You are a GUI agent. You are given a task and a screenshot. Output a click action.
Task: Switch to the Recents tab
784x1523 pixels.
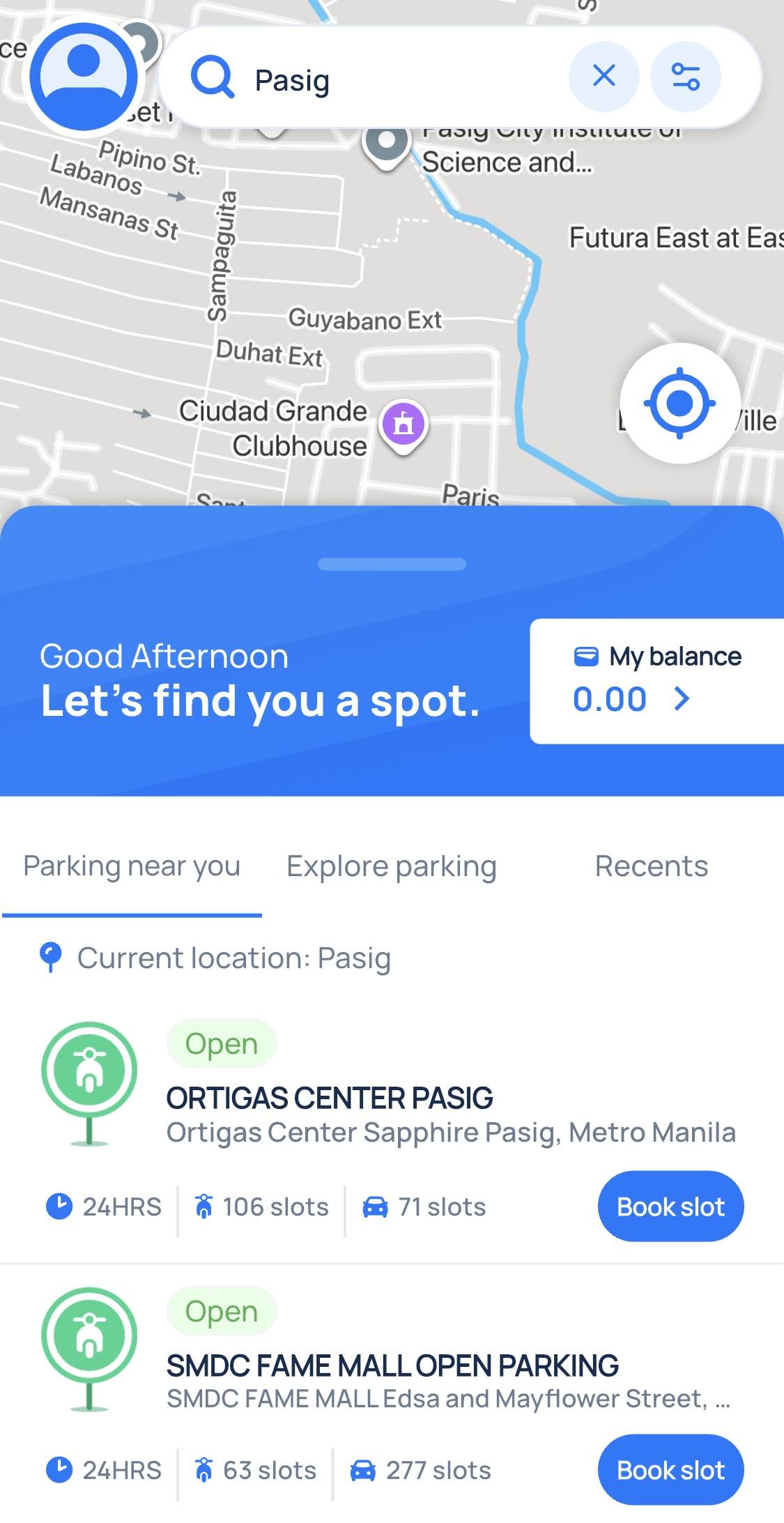point(651,866)
